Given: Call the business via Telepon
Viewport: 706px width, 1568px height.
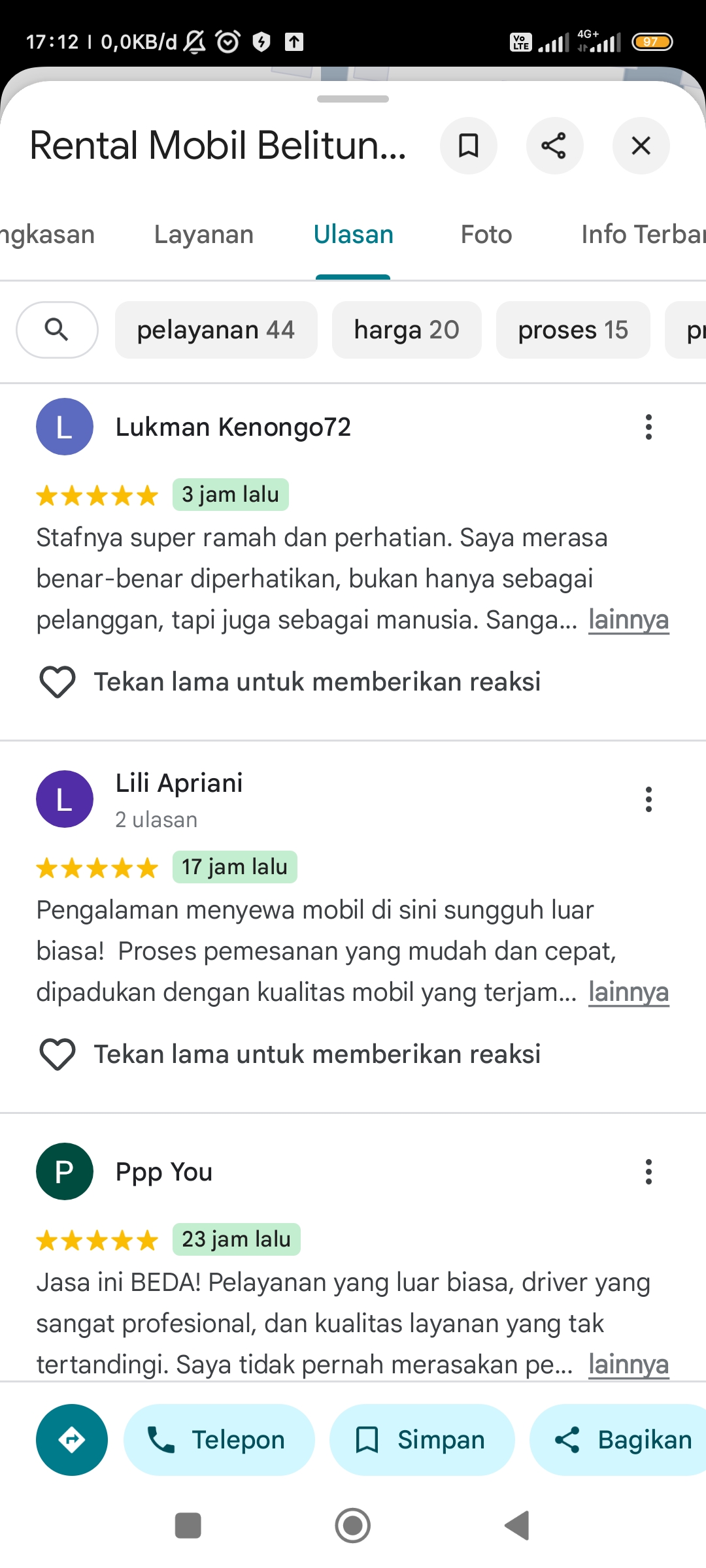Looking at the screenshot, I should 219,1440.
